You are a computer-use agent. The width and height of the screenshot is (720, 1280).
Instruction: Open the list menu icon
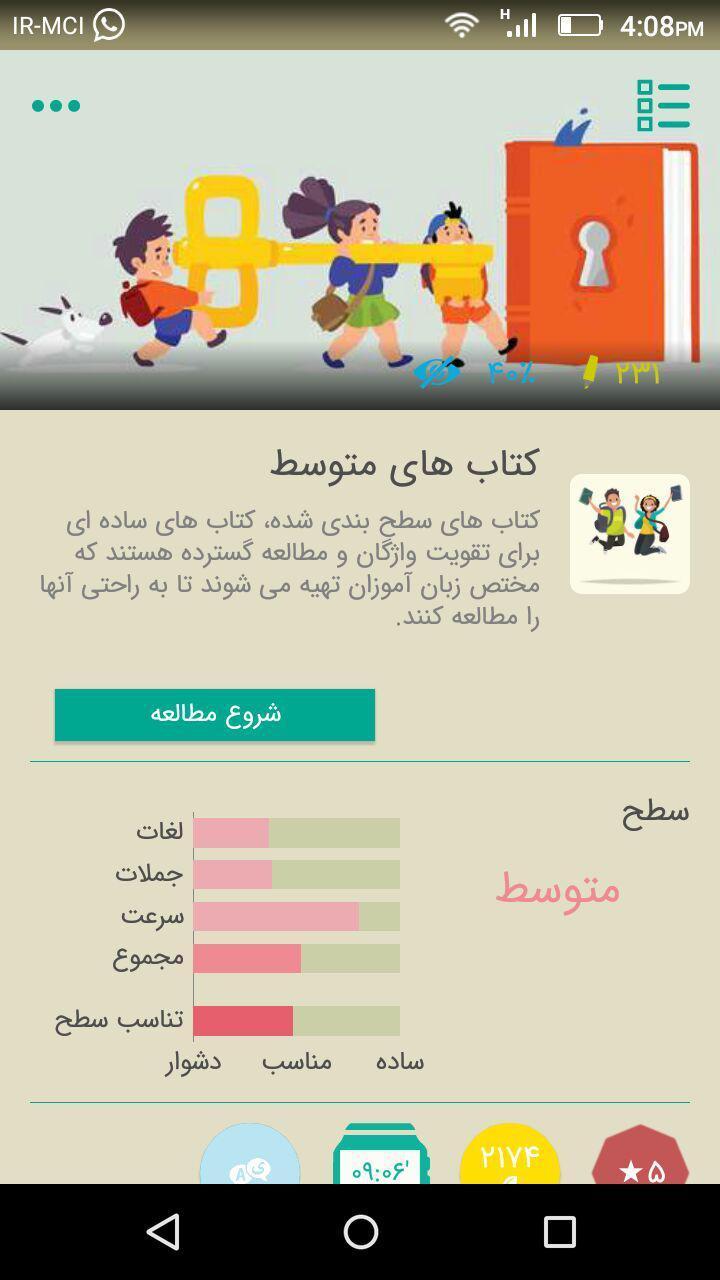[x=664, y=106]
